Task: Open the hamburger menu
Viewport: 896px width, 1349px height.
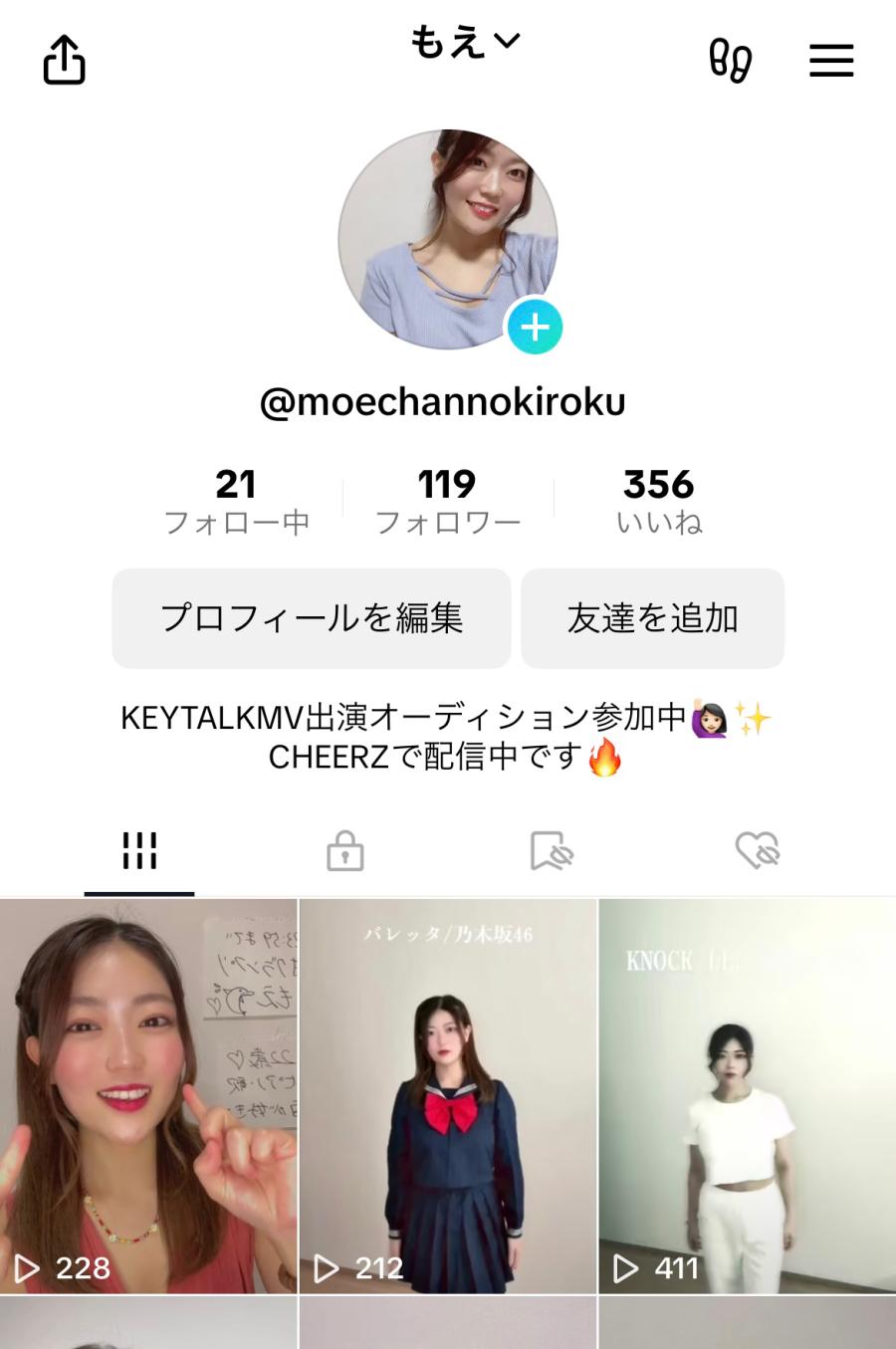Action: [x=831, y=61]
